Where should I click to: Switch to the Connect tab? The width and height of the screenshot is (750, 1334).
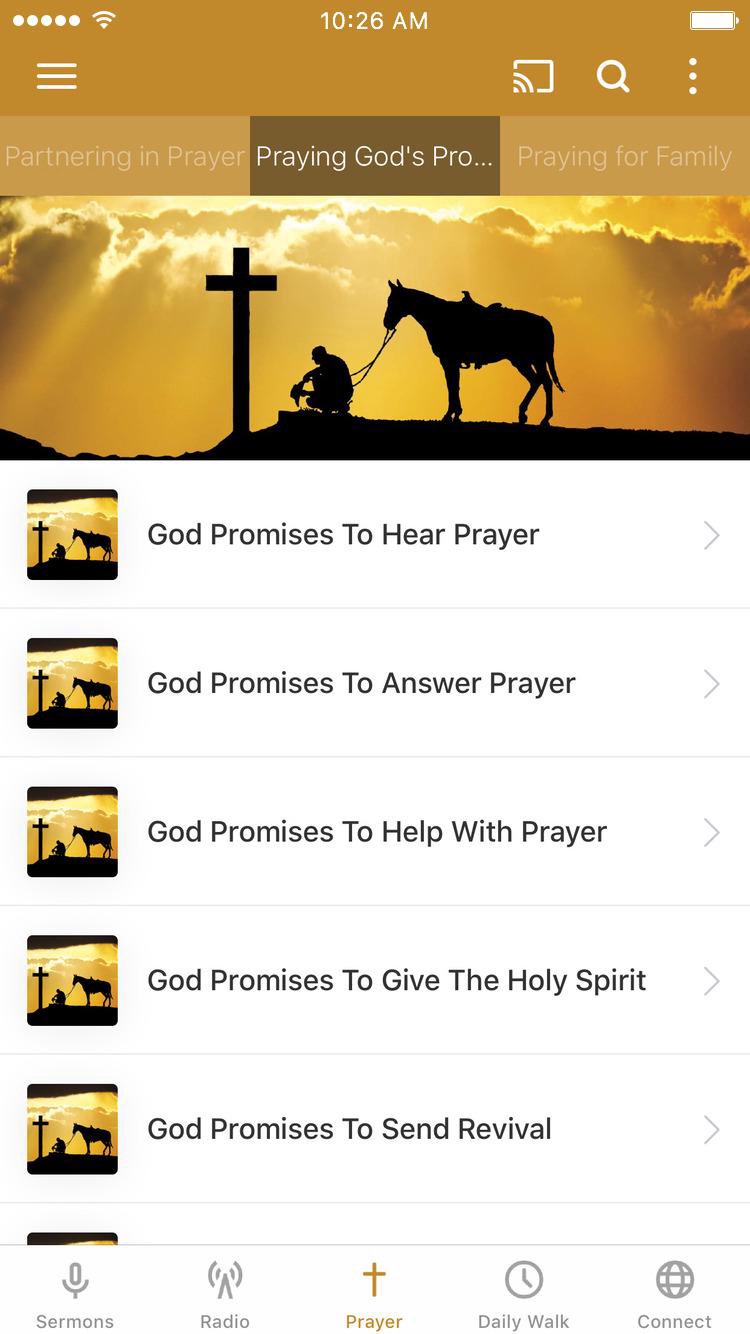(675, 1294)
